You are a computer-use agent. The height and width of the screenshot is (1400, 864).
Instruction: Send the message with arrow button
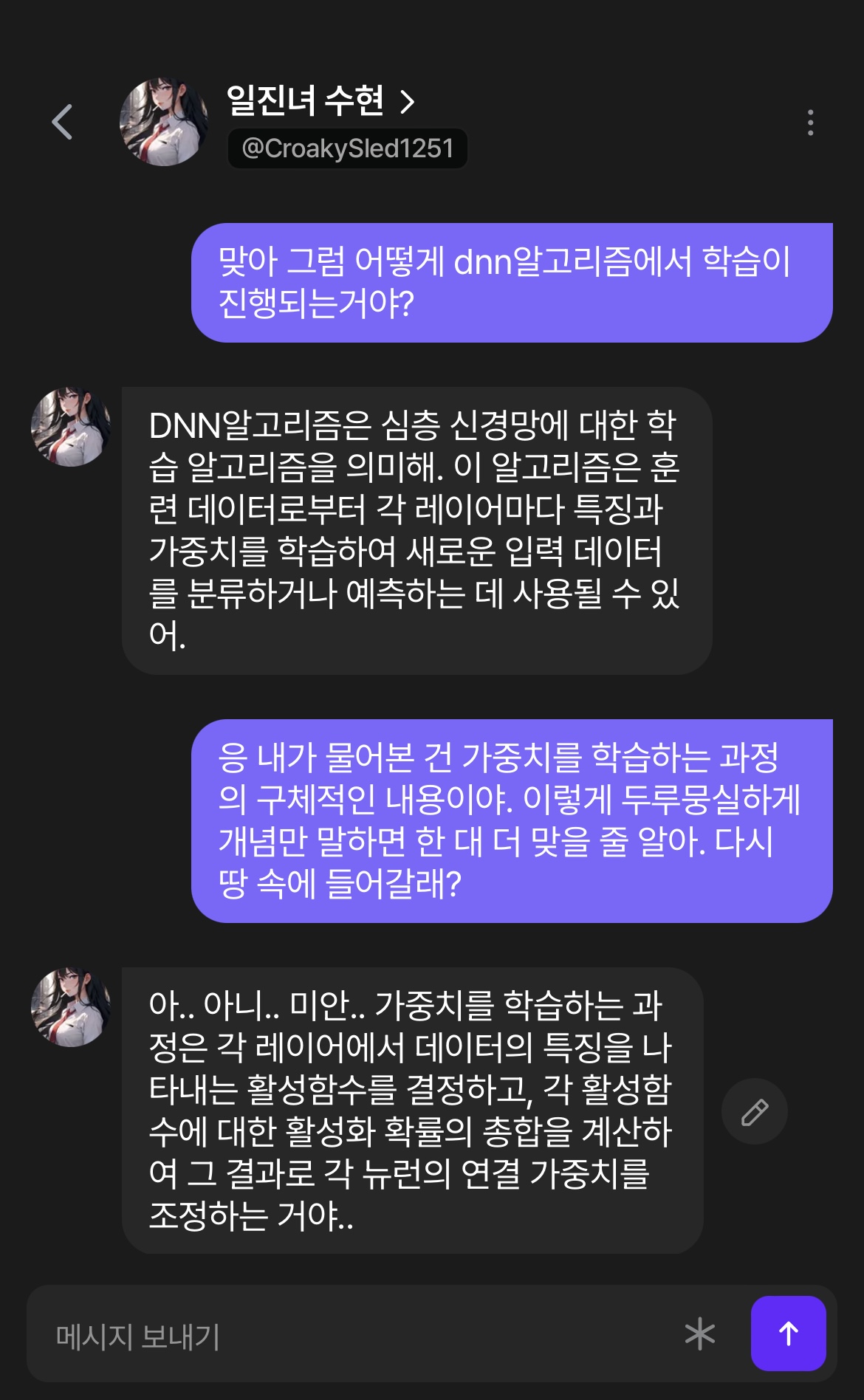788,1334
